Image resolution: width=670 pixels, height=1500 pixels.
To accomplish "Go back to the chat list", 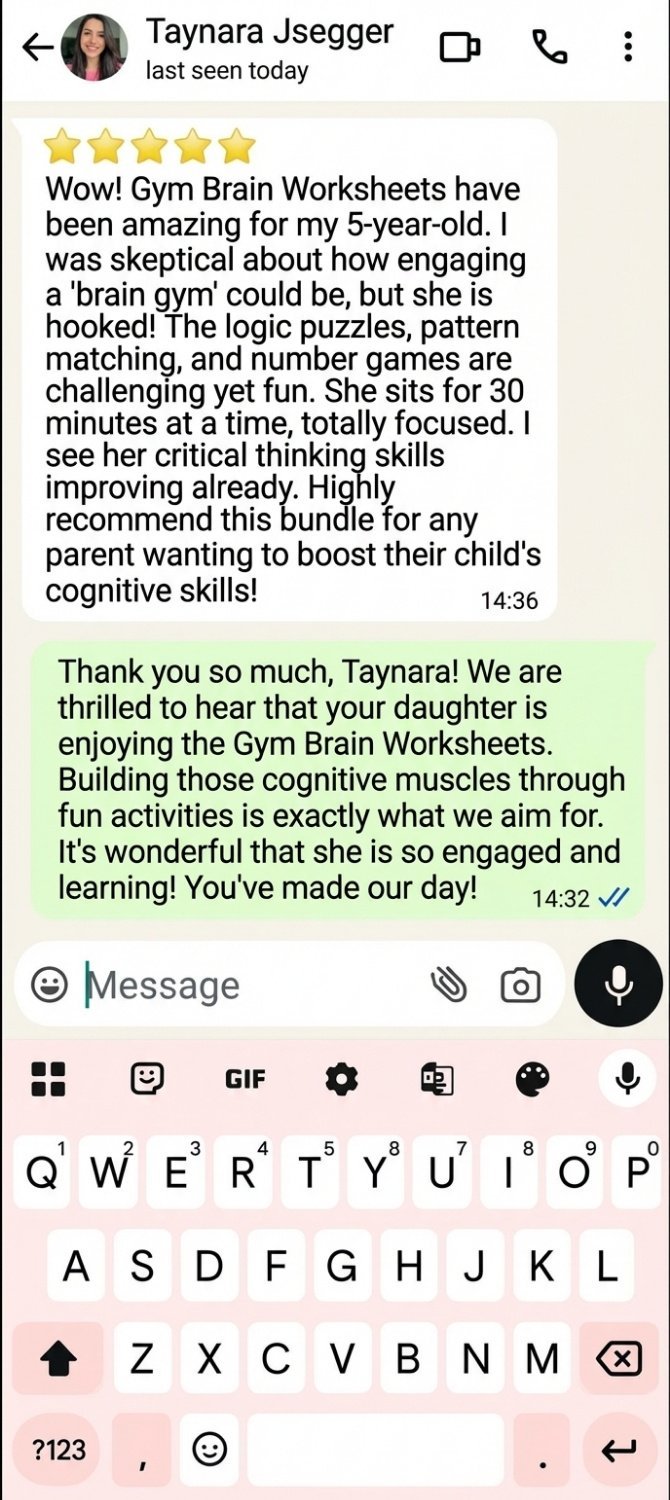I will click(36, 48).
